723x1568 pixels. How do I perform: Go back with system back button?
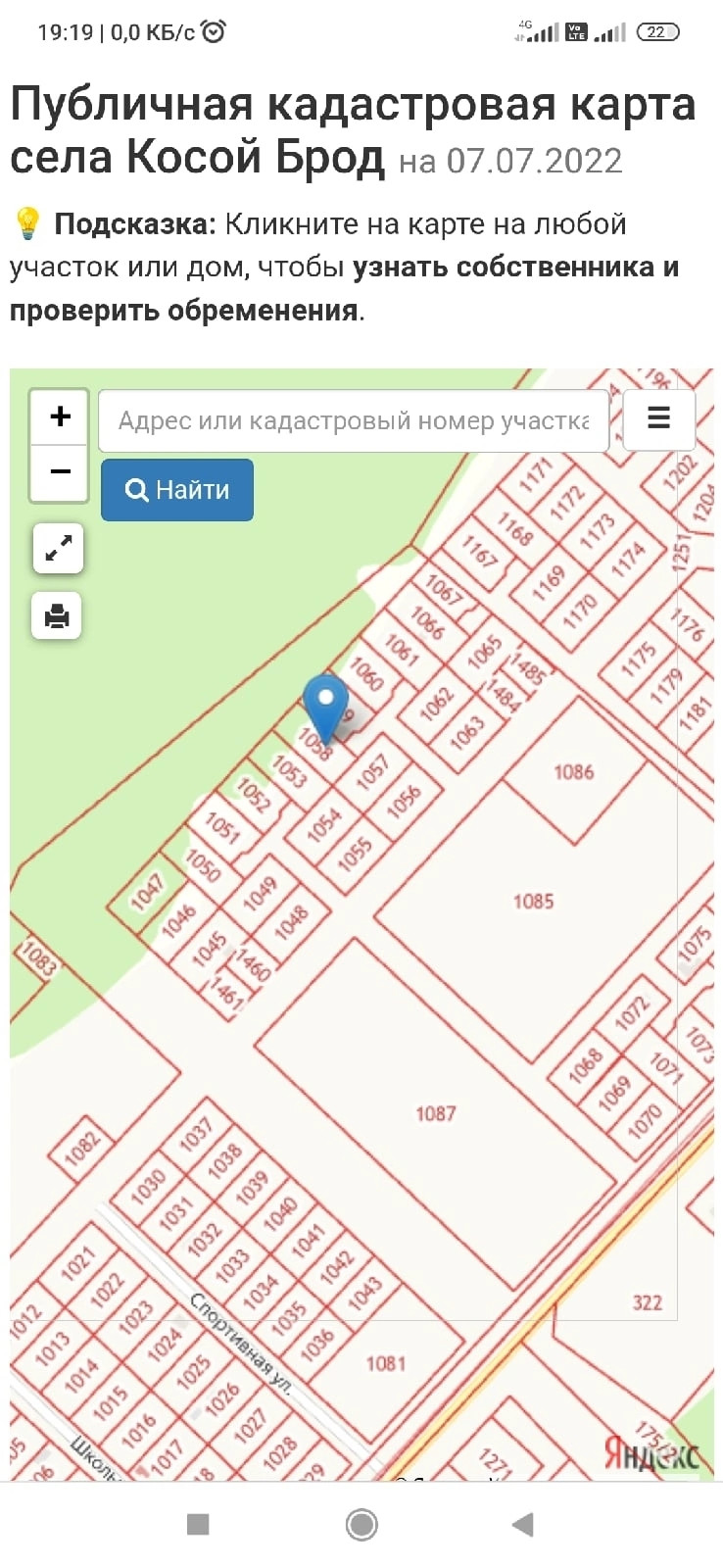pyautogui.click(x=523, y=1524)
